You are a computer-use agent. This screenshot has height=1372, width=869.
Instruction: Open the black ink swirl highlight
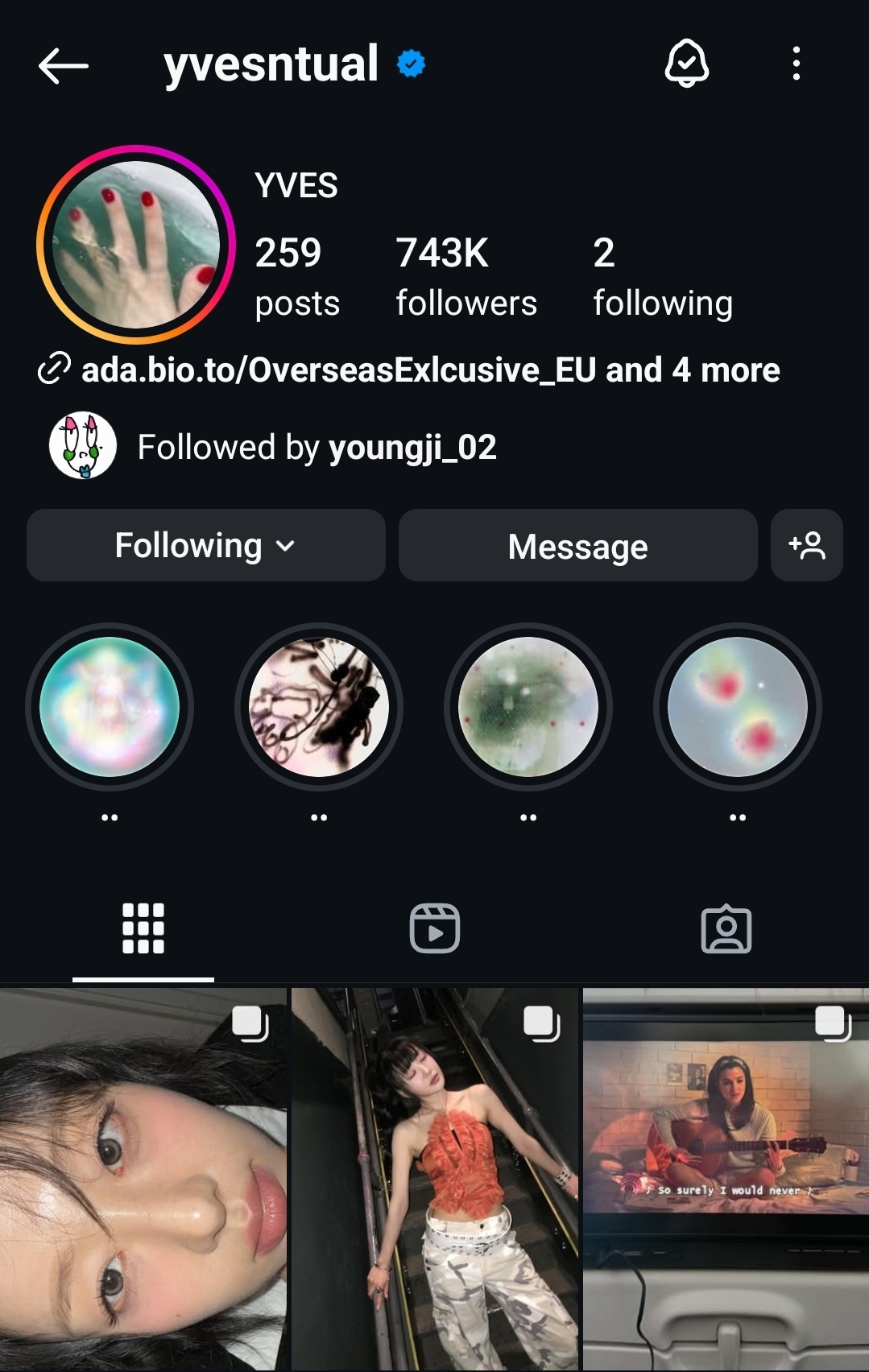coord(319,707)
